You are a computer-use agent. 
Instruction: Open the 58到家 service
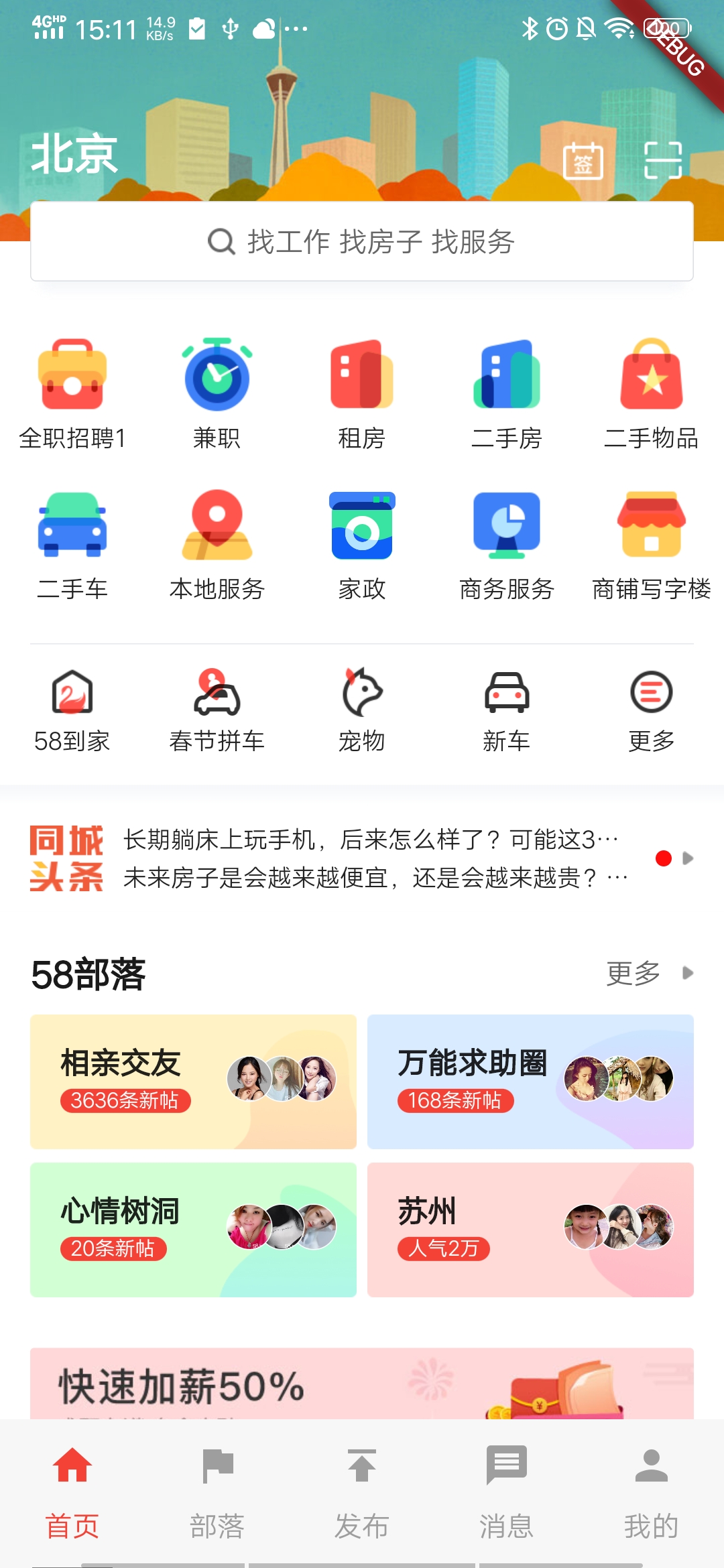point(72,712)
